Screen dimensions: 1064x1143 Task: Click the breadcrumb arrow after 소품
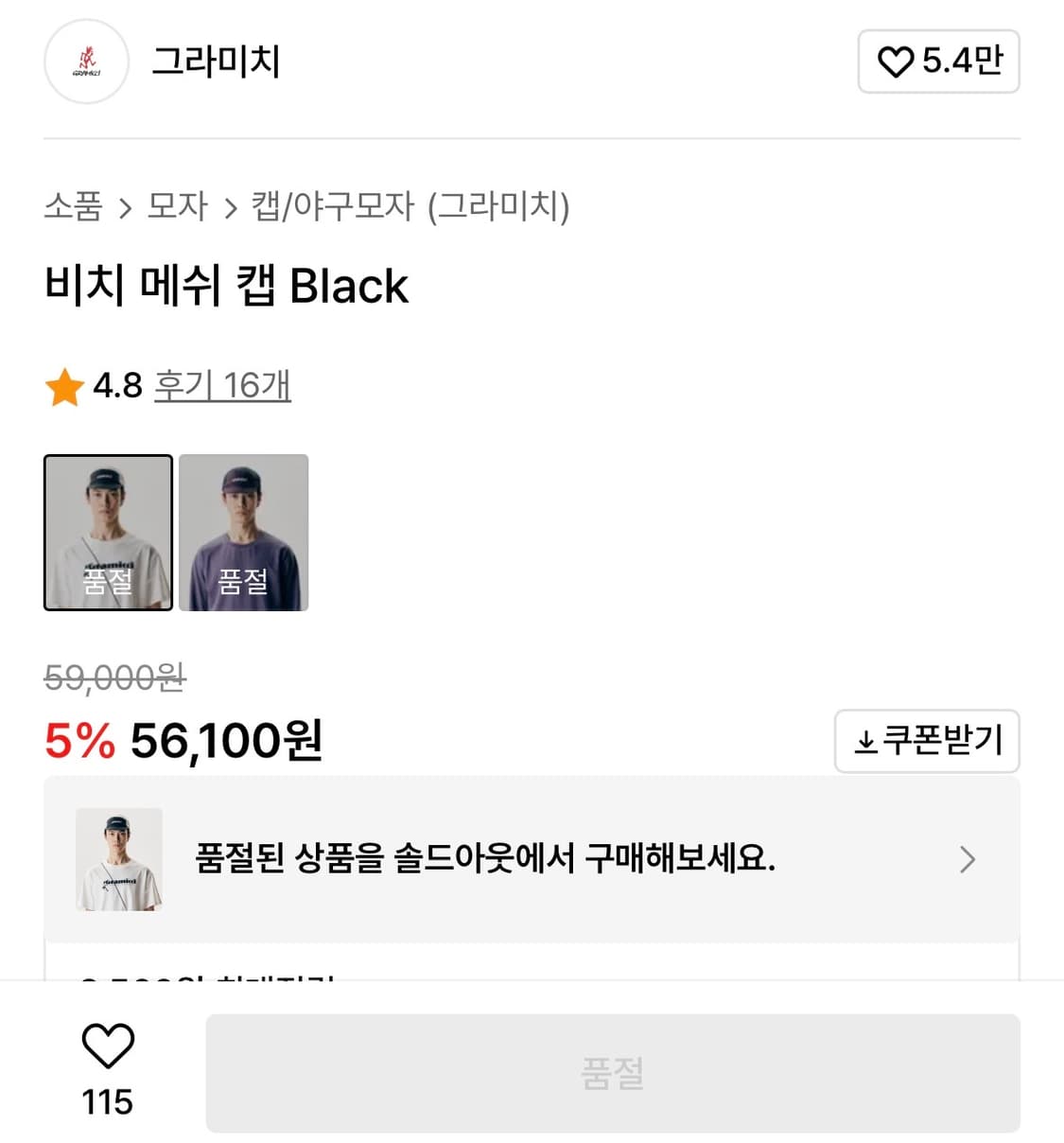126,207
